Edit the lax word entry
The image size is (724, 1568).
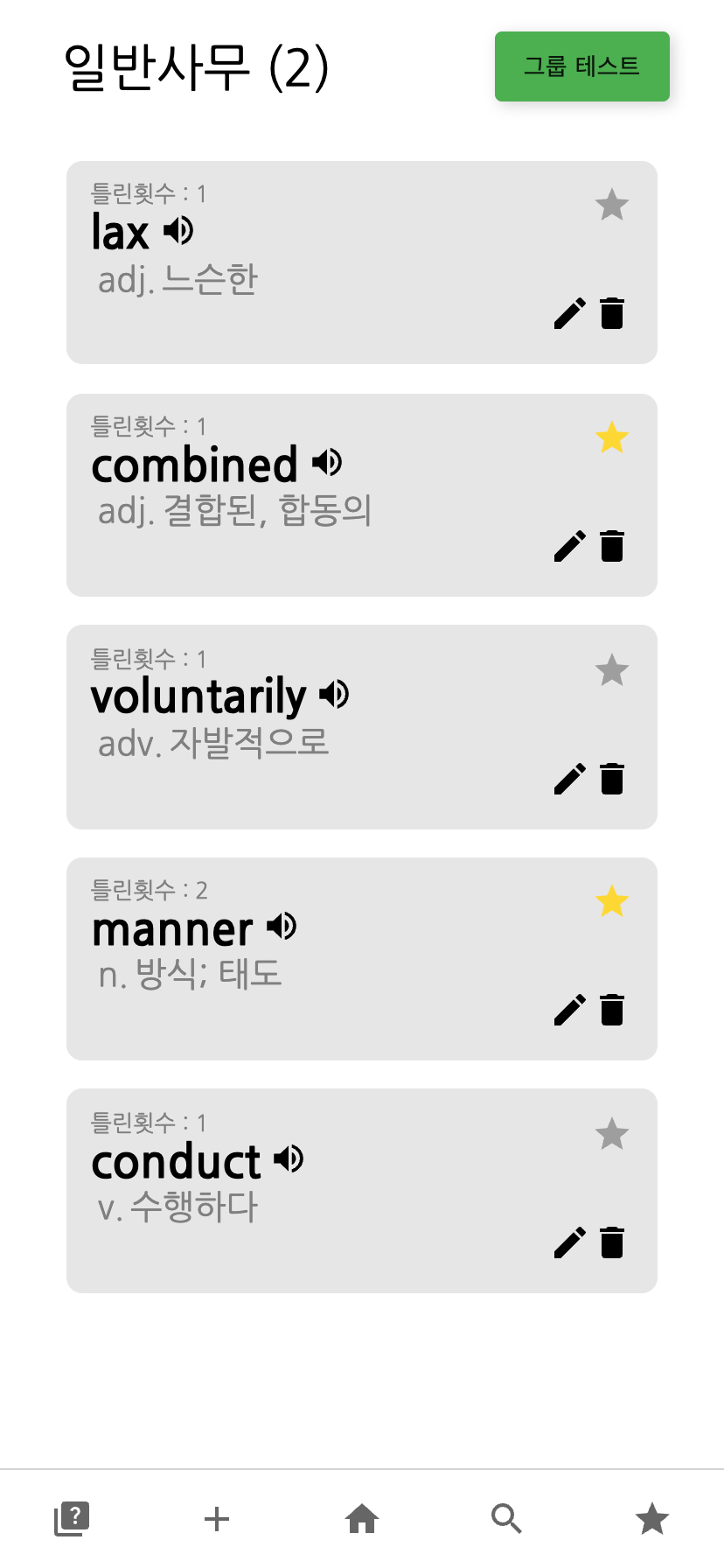(x=570, y=313)
